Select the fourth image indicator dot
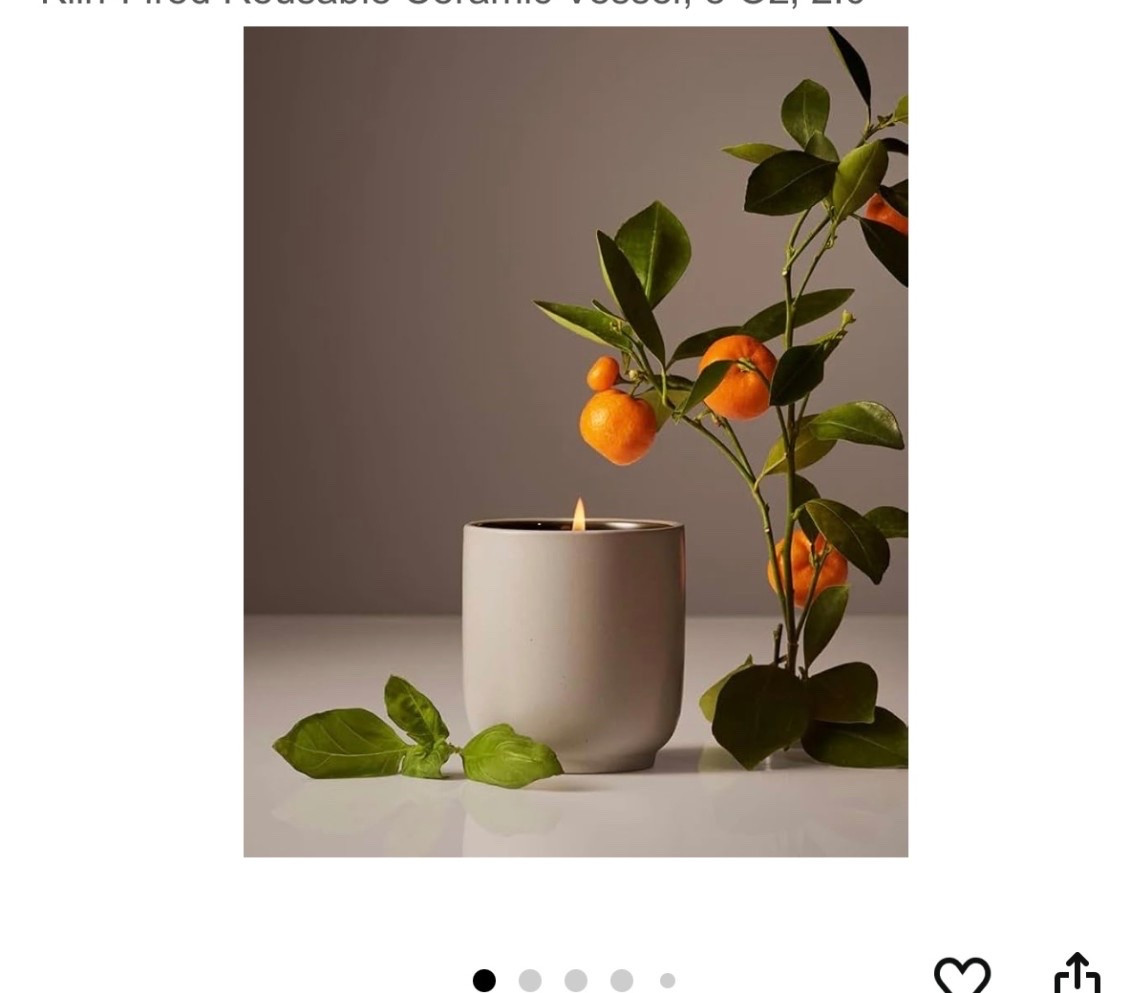Image resolution: width=1146 pixels, height=993 pixels. 622,981
